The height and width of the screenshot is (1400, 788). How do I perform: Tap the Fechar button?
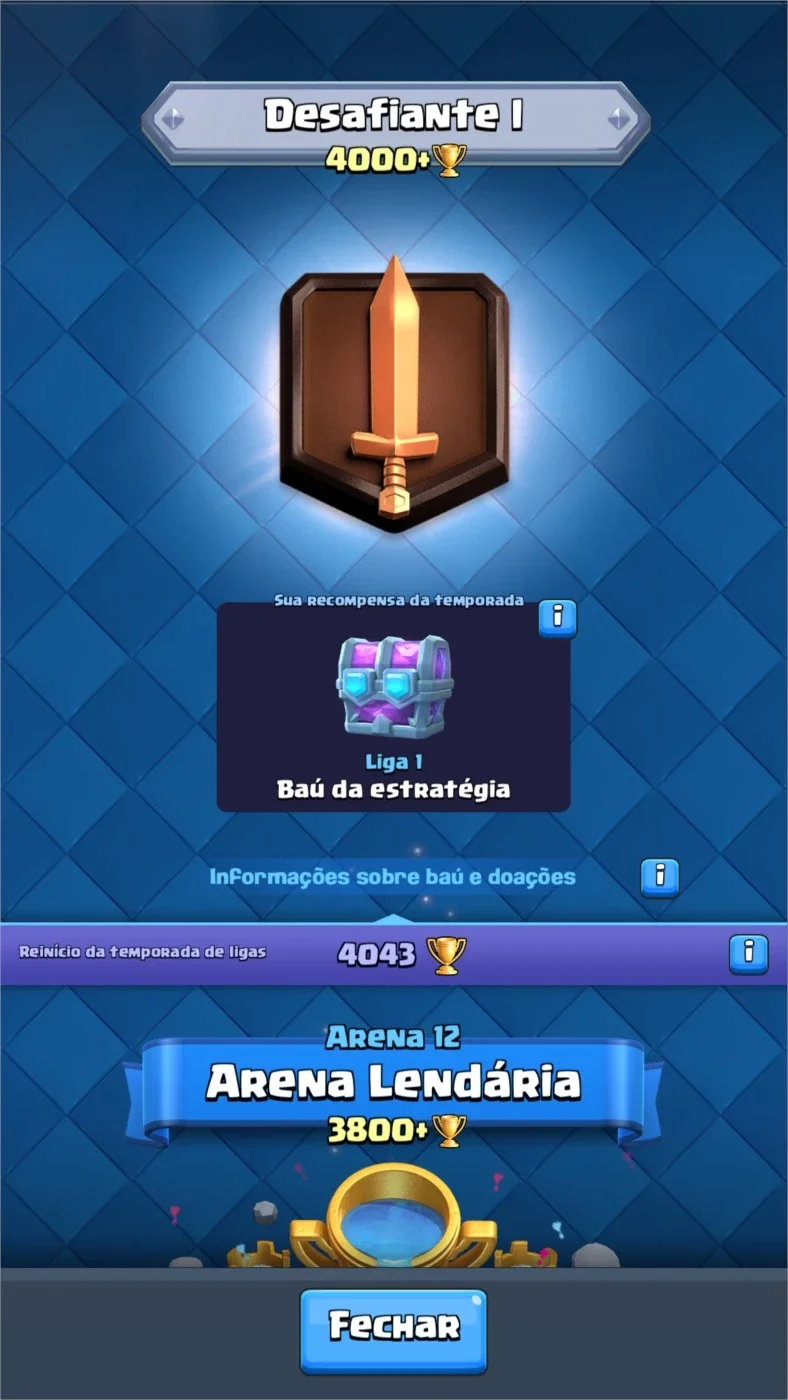click(393, 1330)
